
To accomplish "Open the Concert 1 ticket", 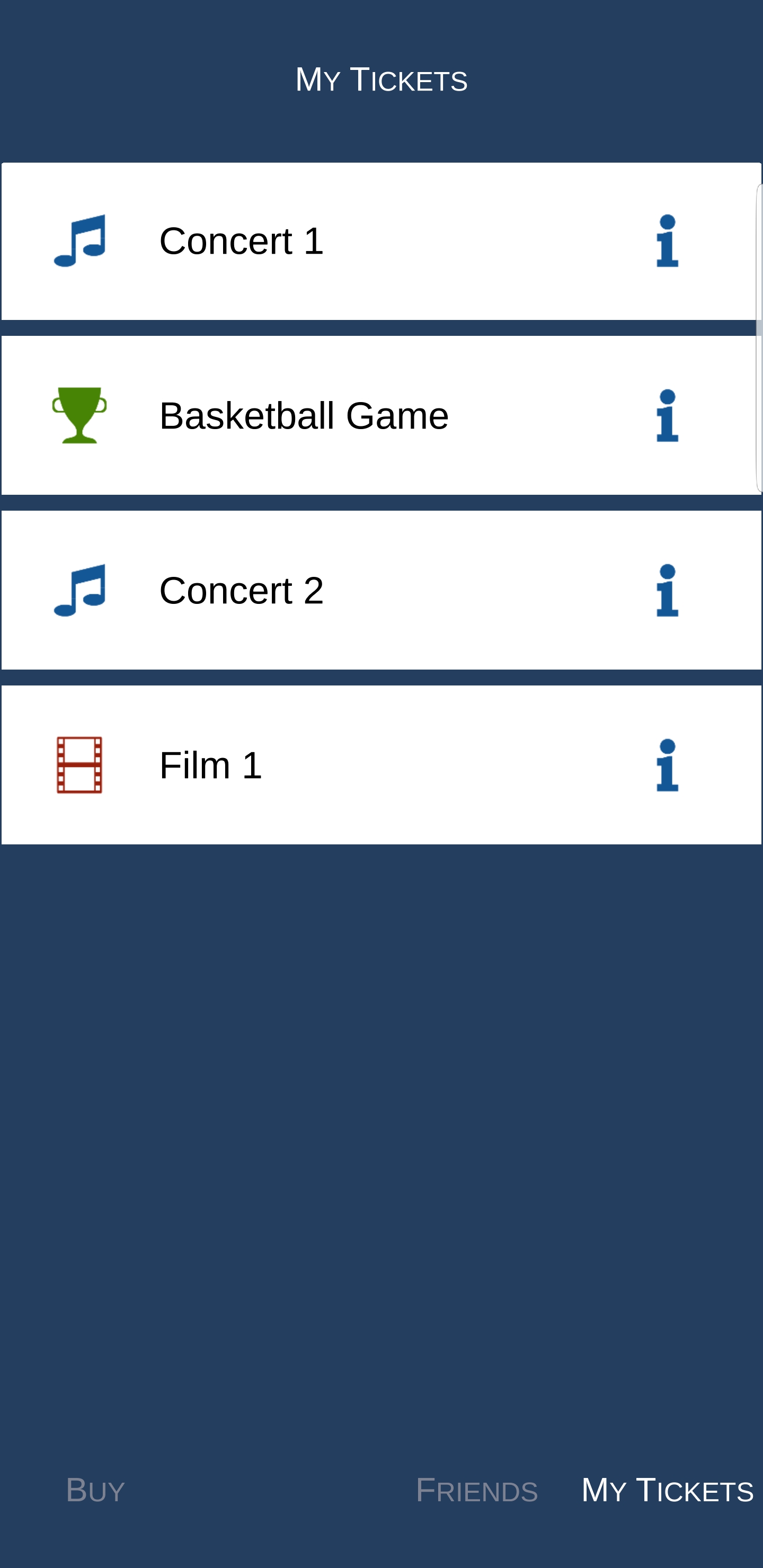I will coord(381,240).
